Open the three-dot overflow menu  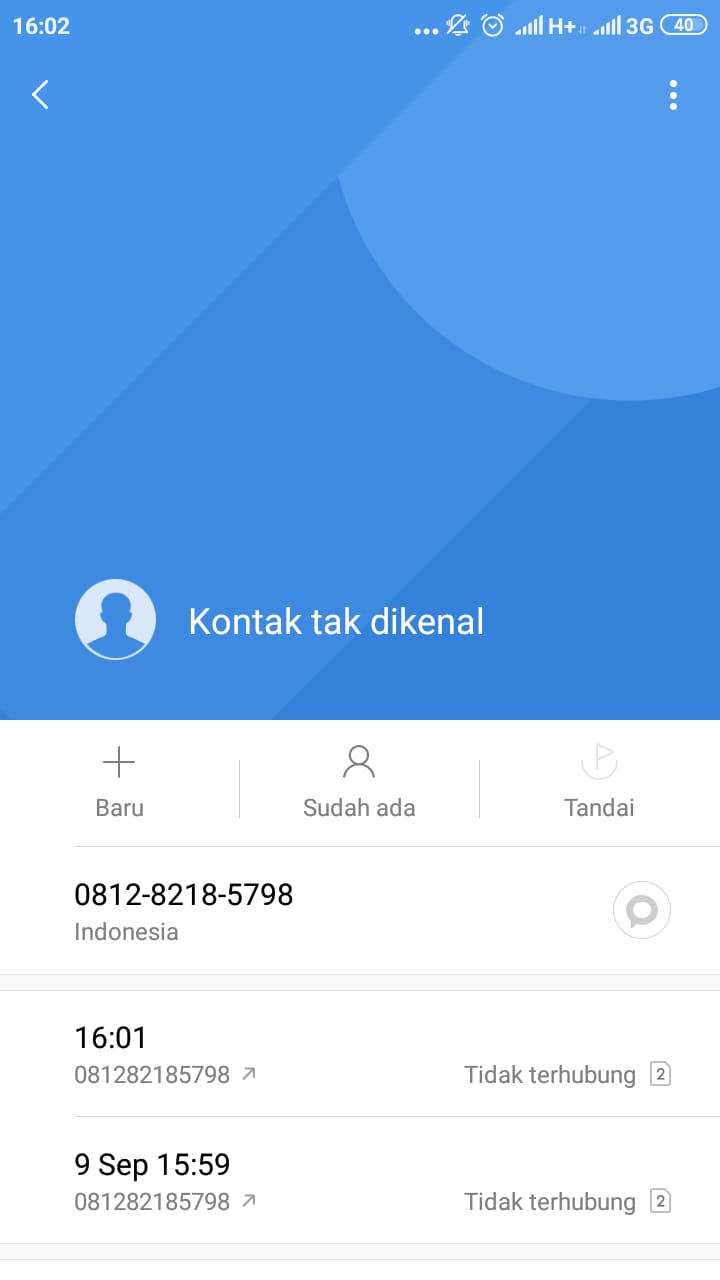[673, 95]
